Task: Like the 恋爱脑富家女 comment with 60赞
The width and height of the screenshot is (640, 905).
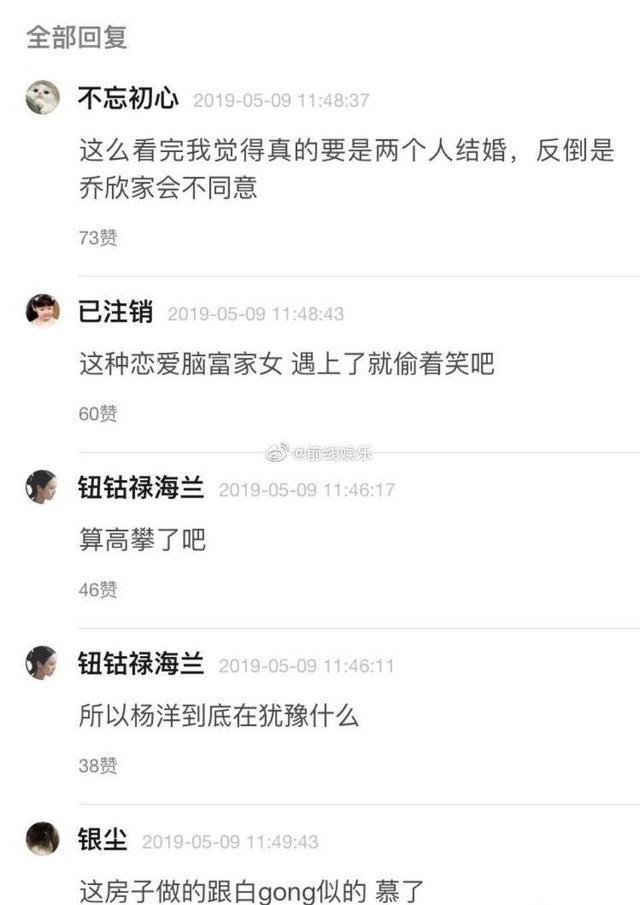Action: [97, 414]
